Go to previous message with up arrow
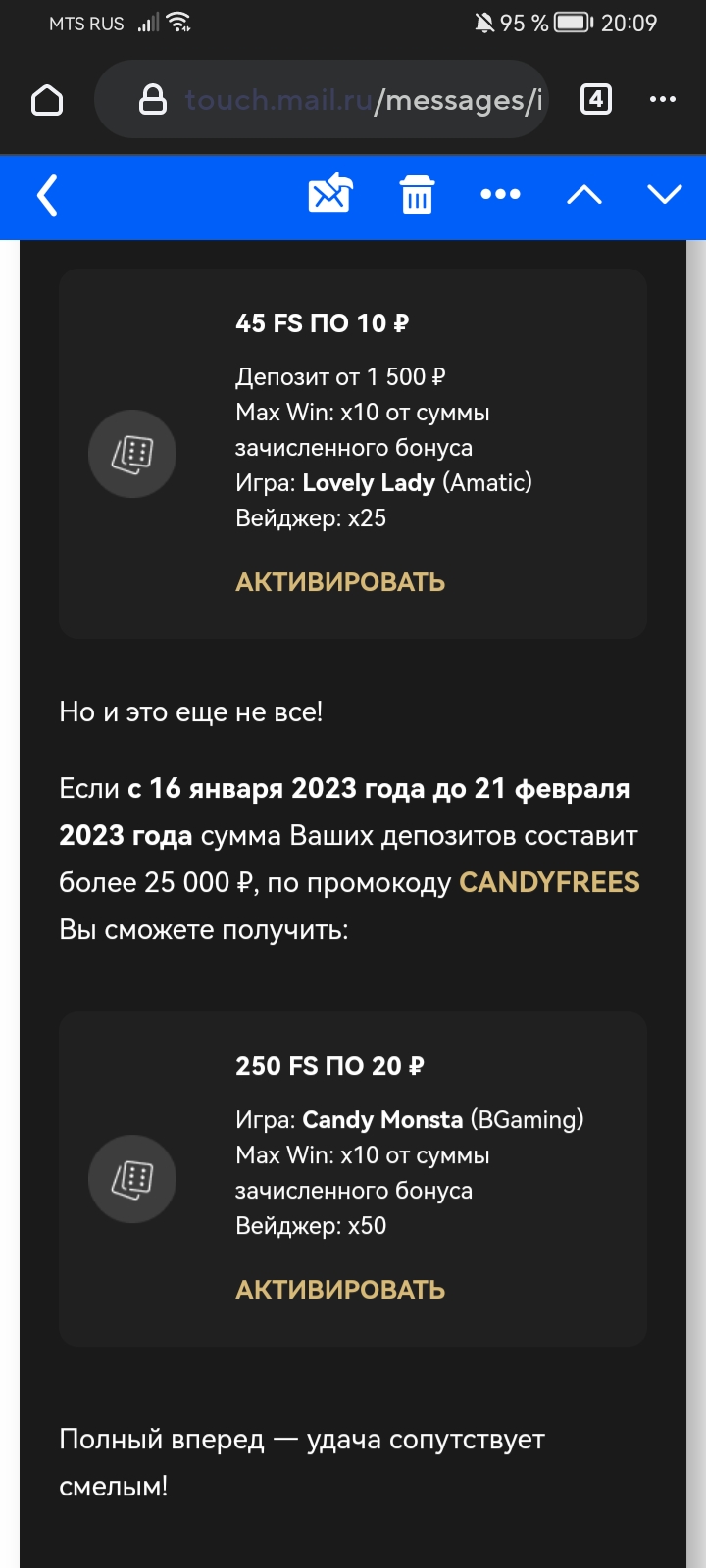 pyautogui.click(x=584, y=194)
